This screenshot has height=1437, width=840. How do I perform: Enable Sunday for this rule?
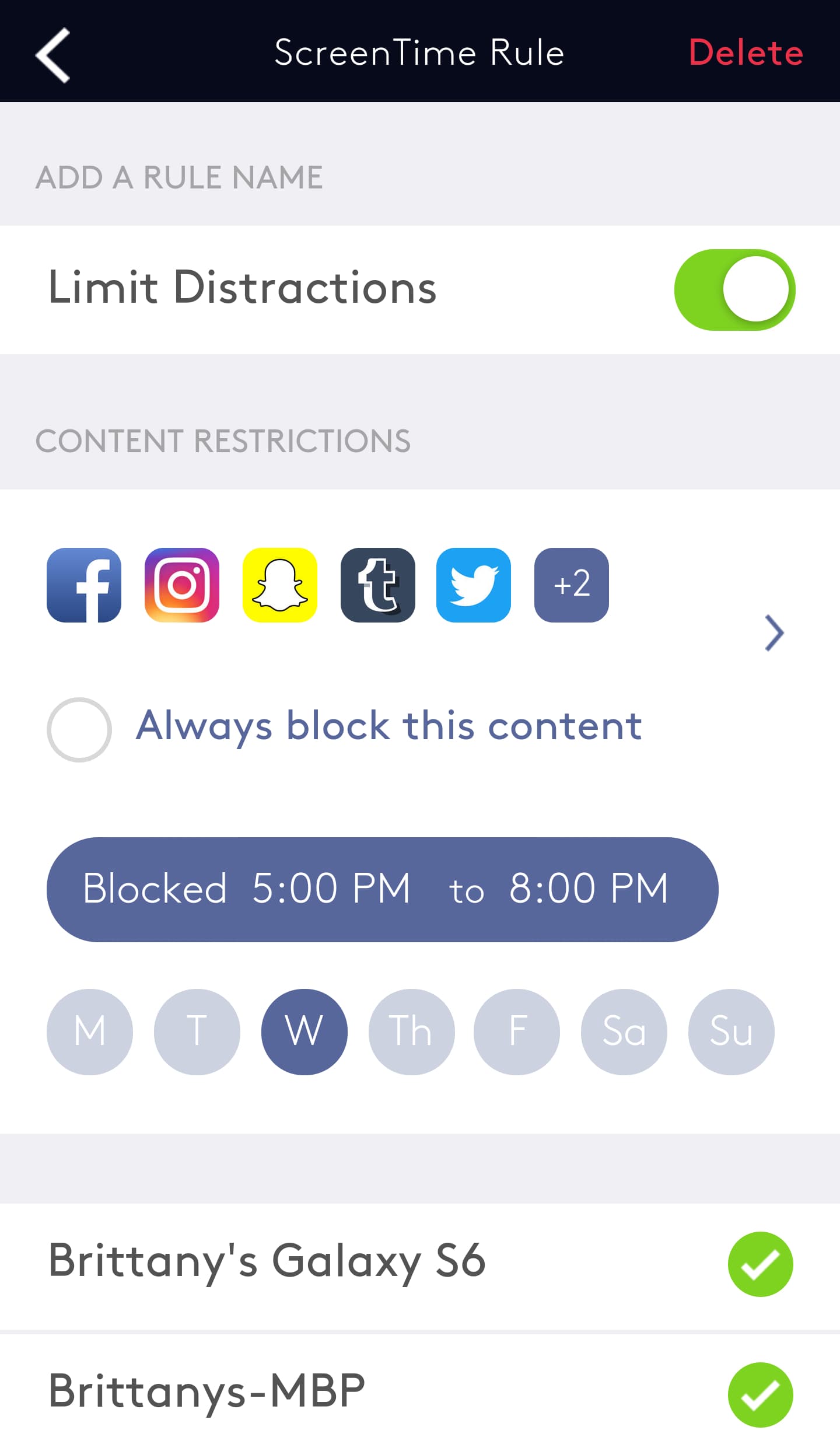point(731,1032)
